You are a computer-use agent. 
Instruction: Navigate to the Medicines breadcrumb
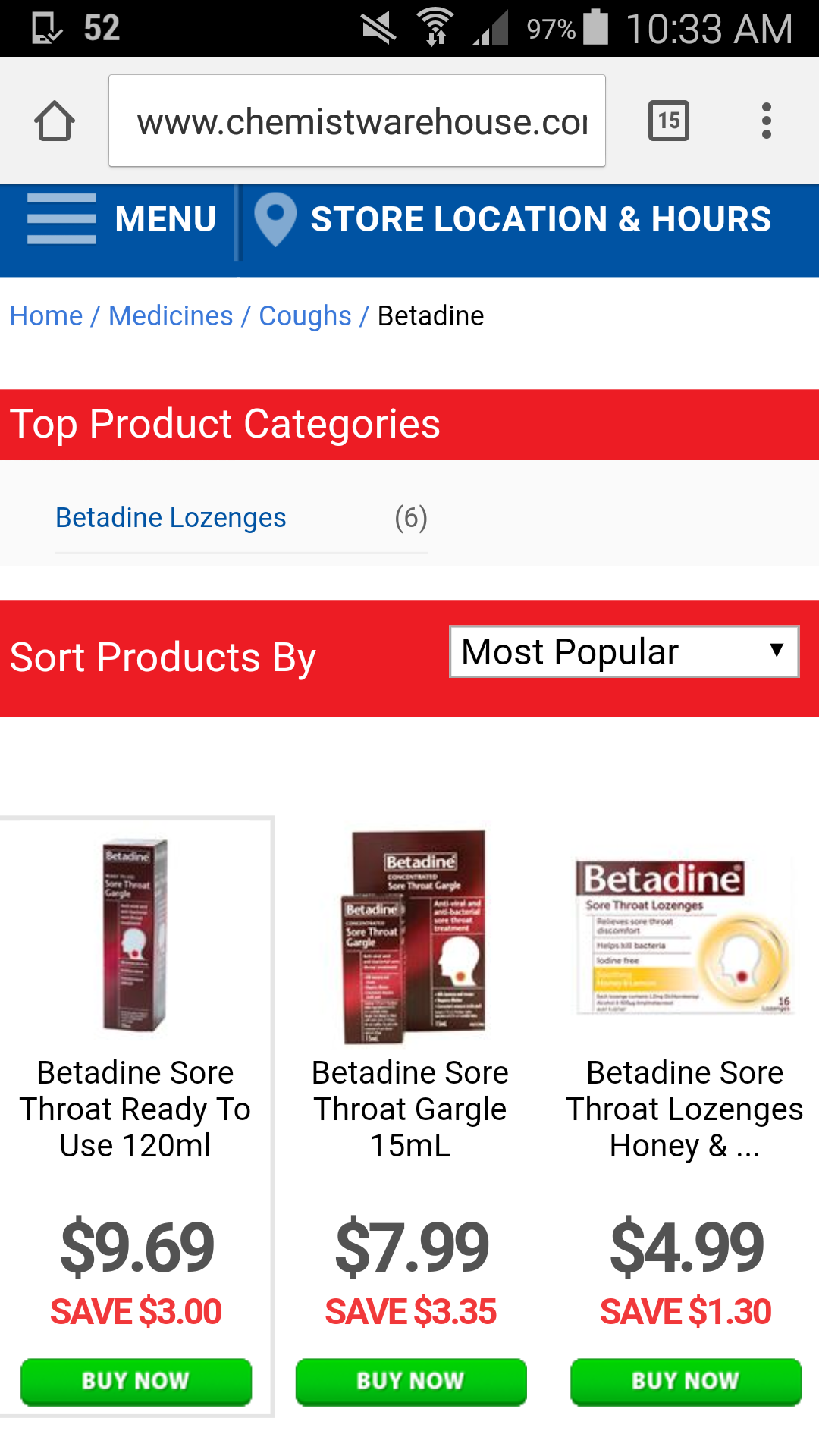171,316
